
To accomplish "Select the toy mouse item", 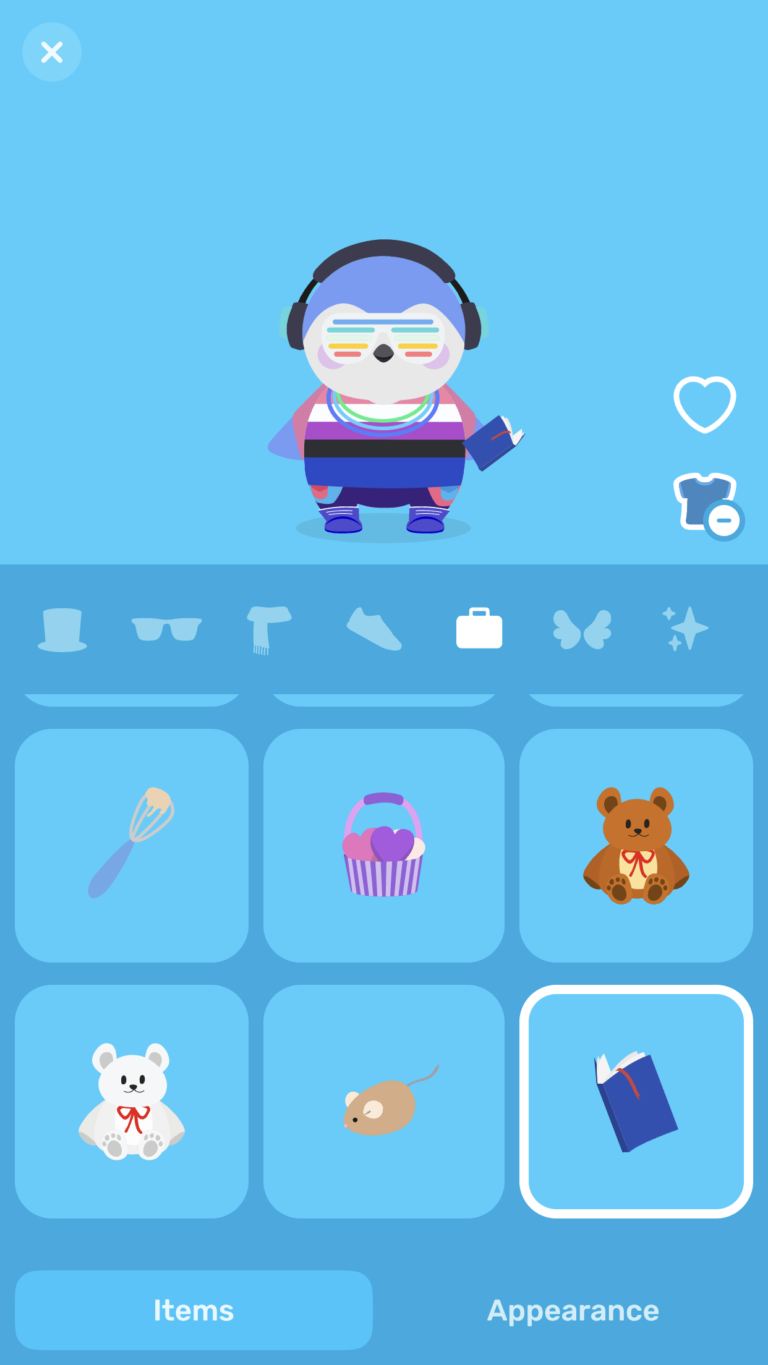I will [384, 1101].
